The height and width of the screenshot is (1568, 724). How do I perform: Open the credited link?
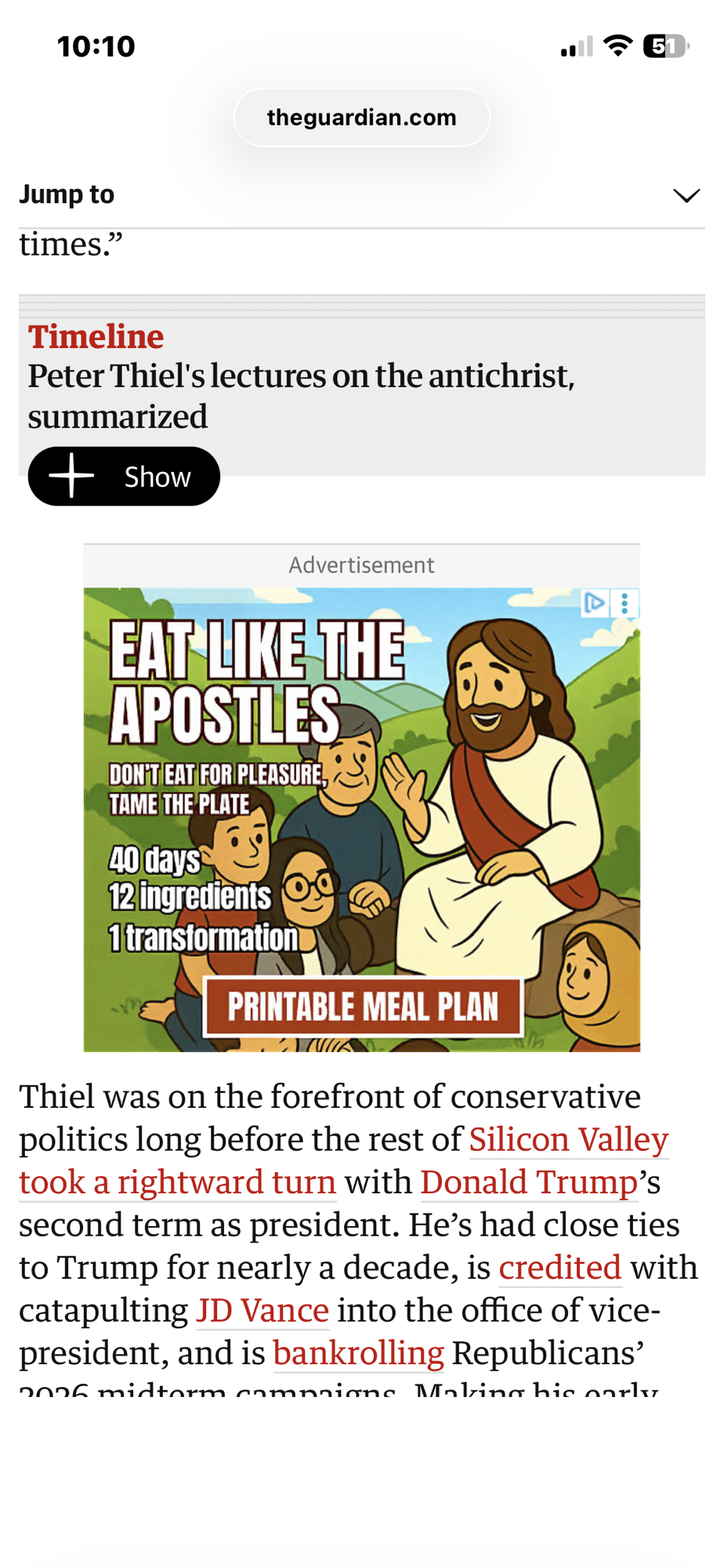(559, 1268)
